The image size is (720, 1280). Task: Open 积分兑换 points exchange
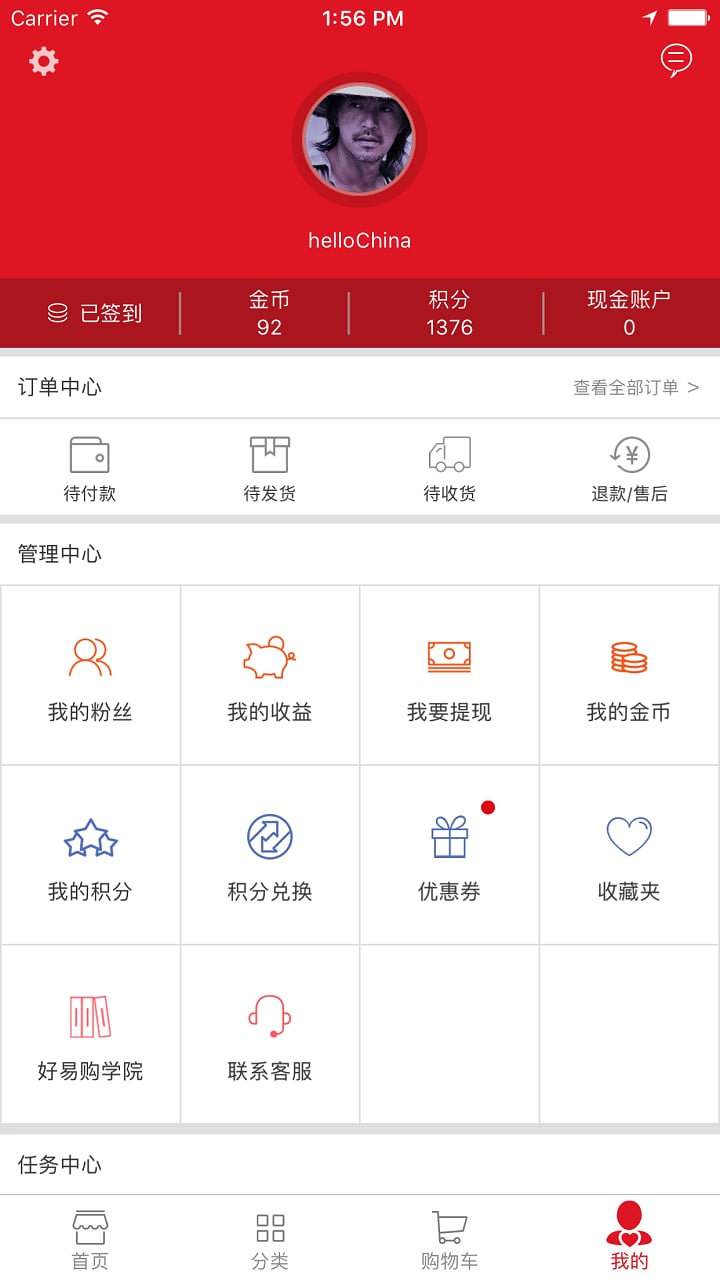(270, 856)
